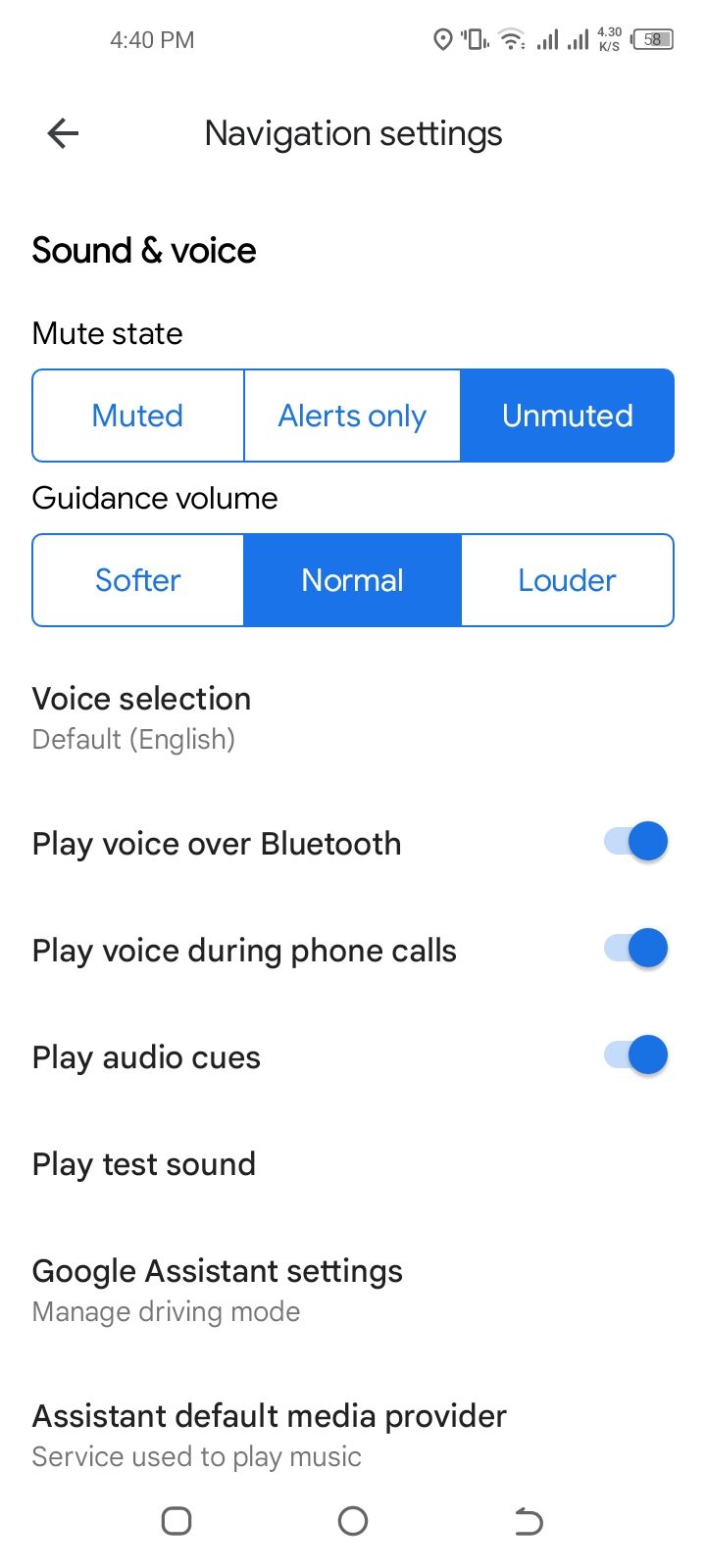The image size is (706, 1568).
Task: Go back from Navigation settings
Action: pyautogui.click(x=63, y=133)
